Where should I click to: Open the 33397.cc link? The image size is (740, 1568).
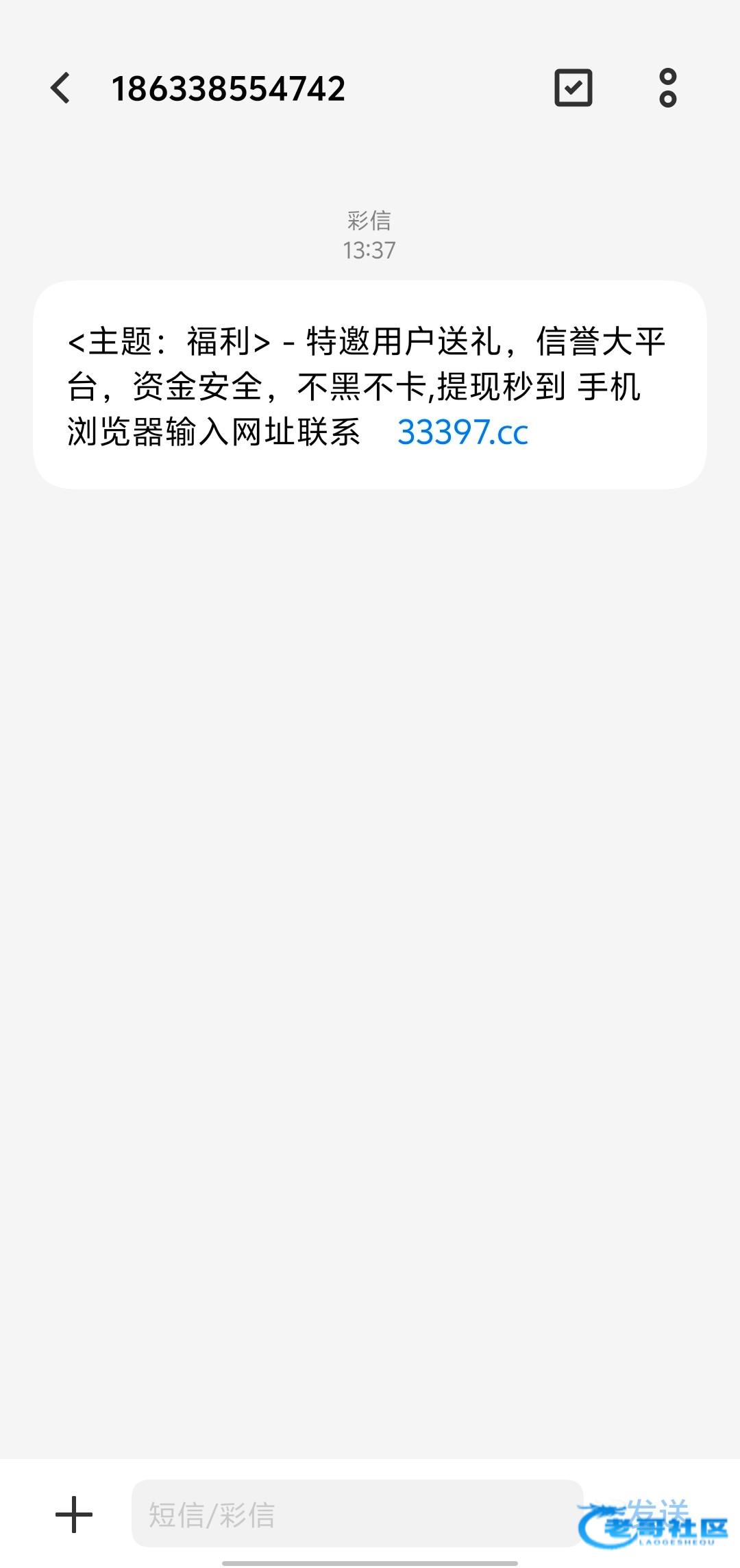pos(463,432)
